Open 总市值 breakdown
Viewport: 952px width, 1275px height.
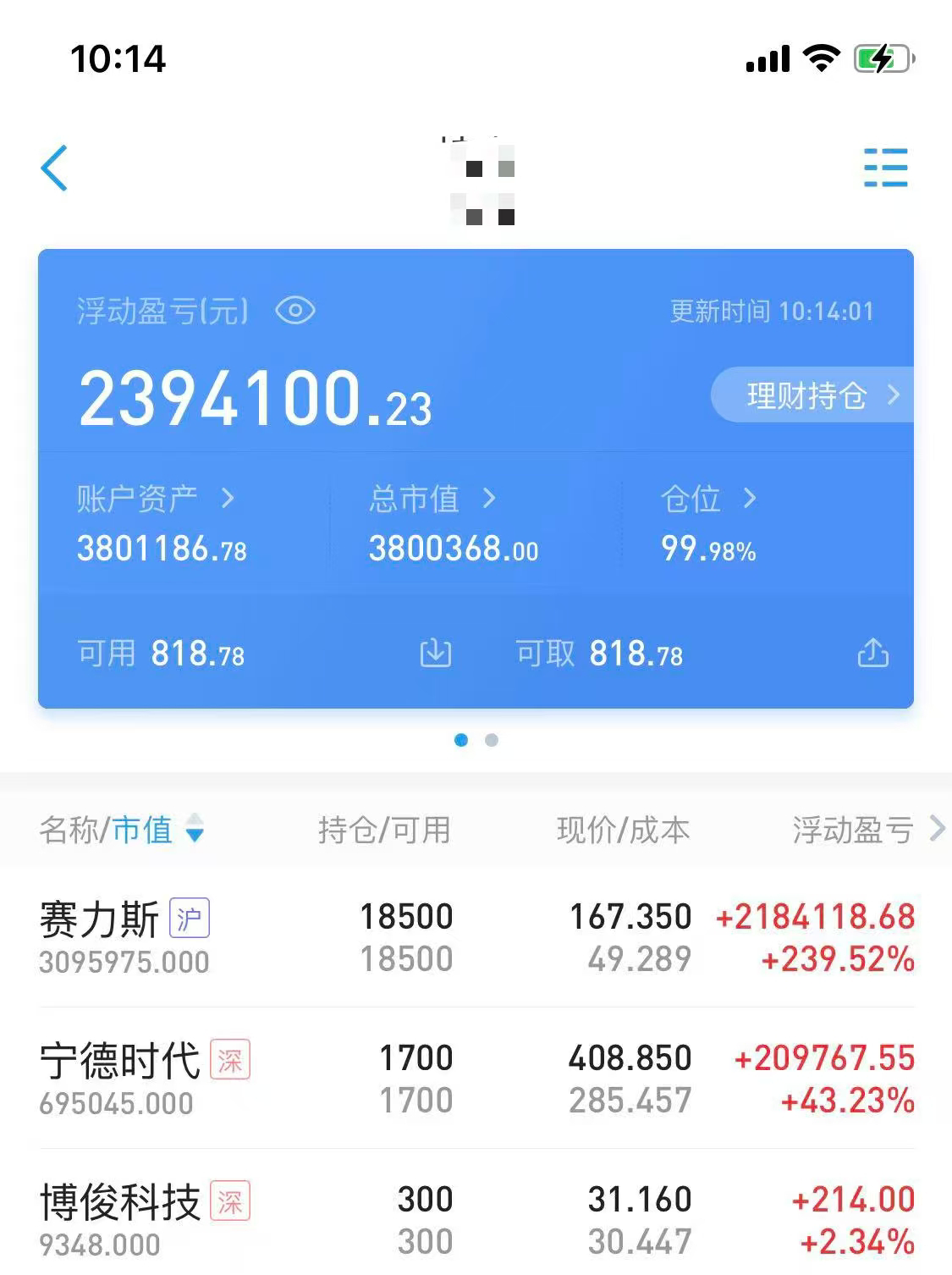click(x=432, y=500)
